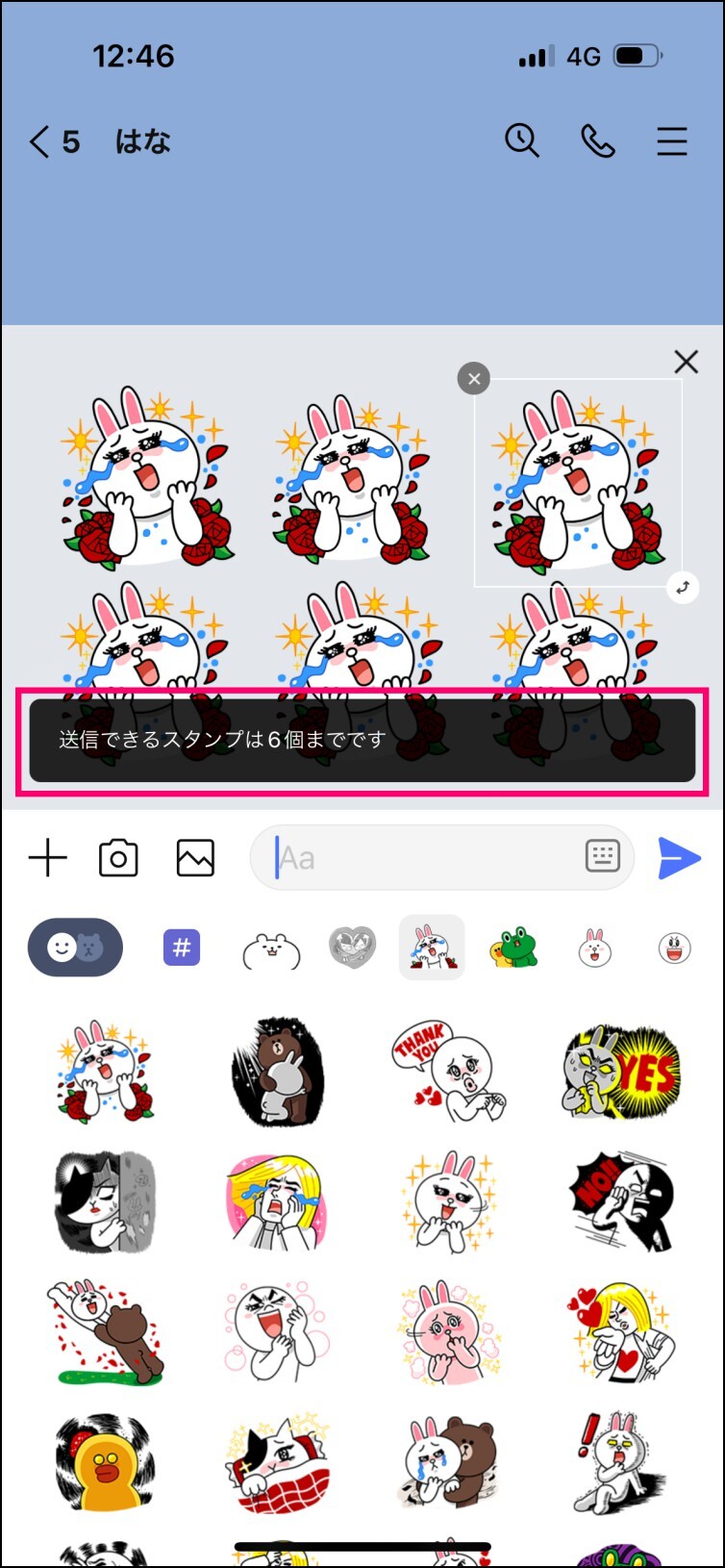Open the plus attachment menu
Image resolution: width=725 pixels, height=1568 pixels.
coord(47,857)
